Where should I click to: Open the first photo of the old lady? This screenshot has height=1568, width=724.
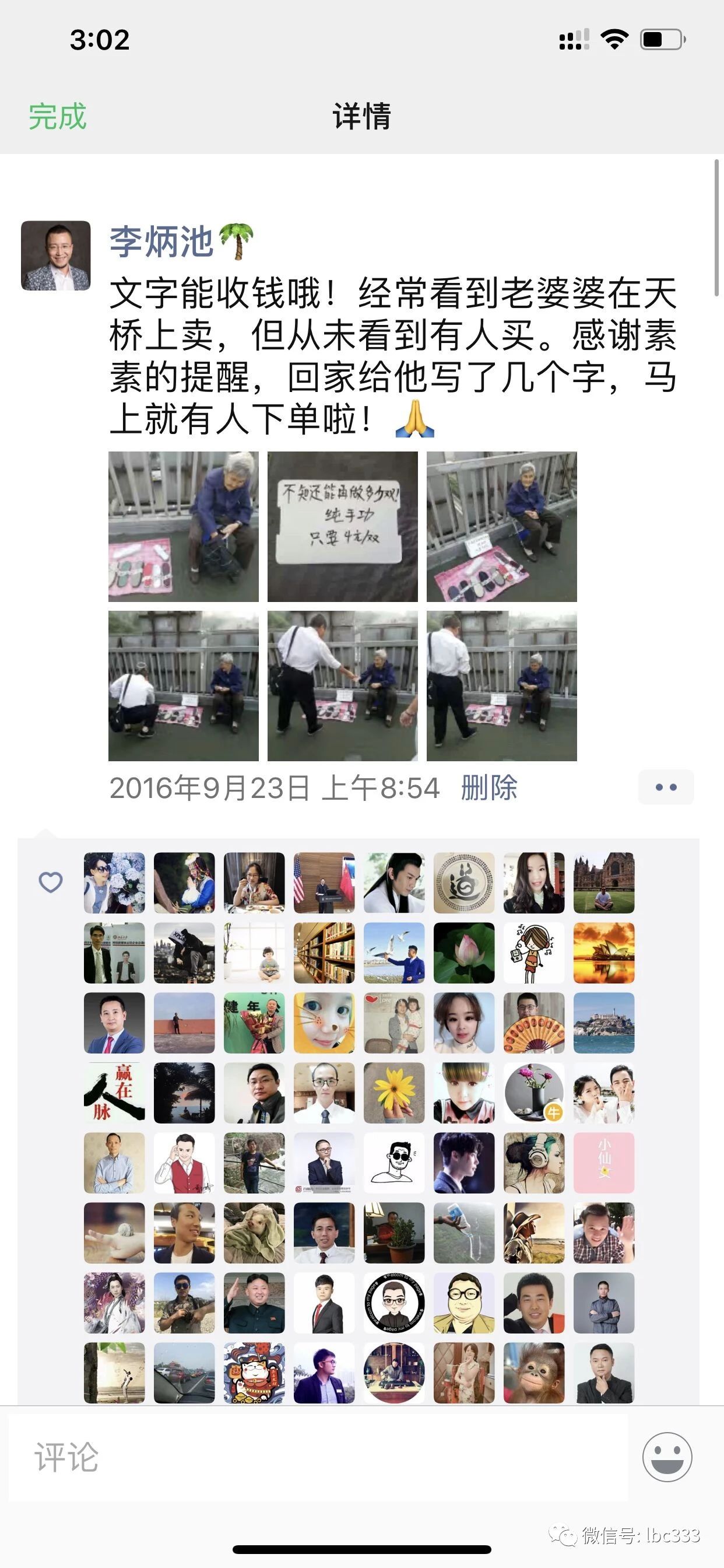[x=183, y=527]
